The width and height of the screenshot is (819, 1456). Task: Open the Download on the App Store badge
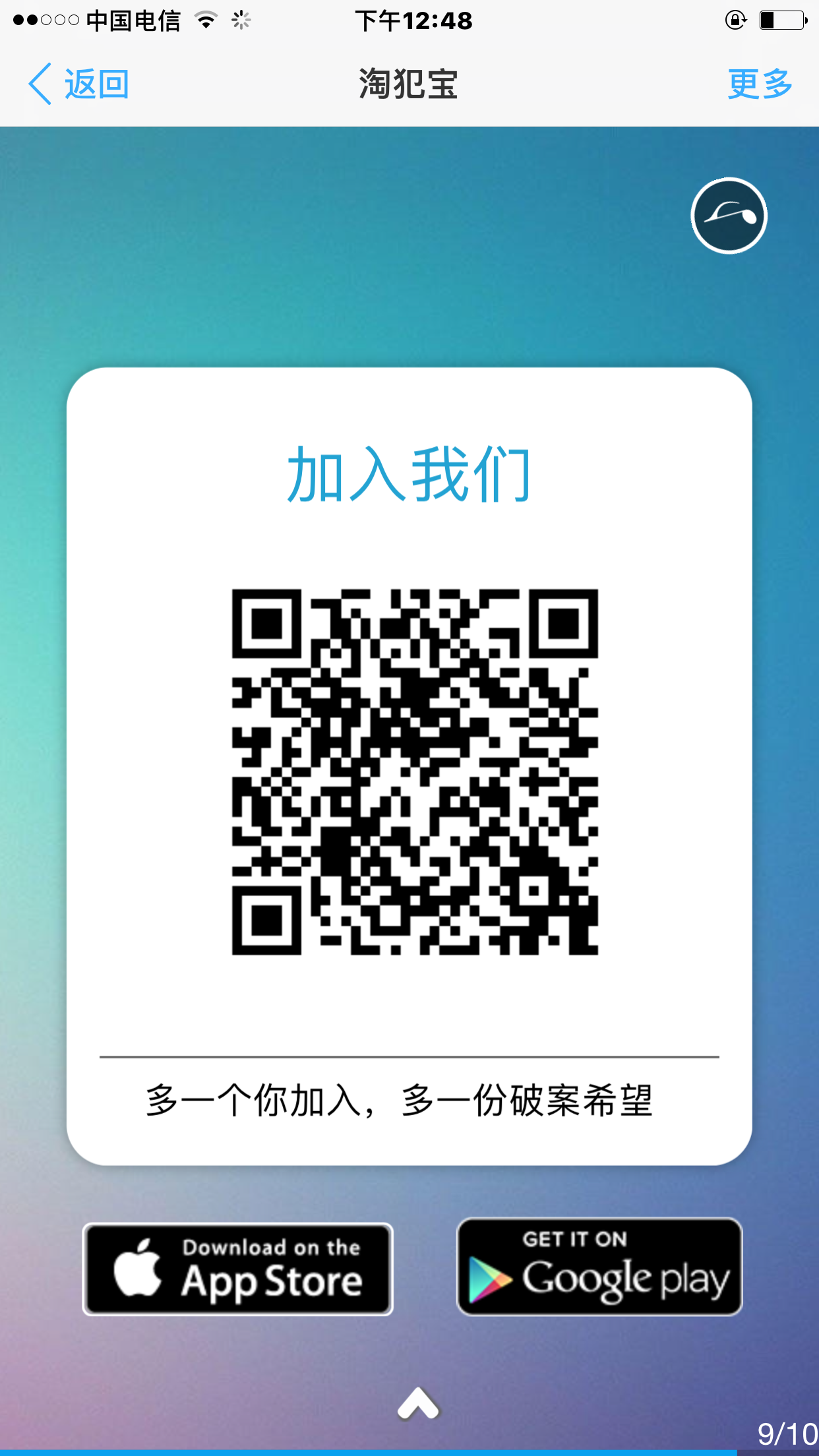[x=237, y=1269]
